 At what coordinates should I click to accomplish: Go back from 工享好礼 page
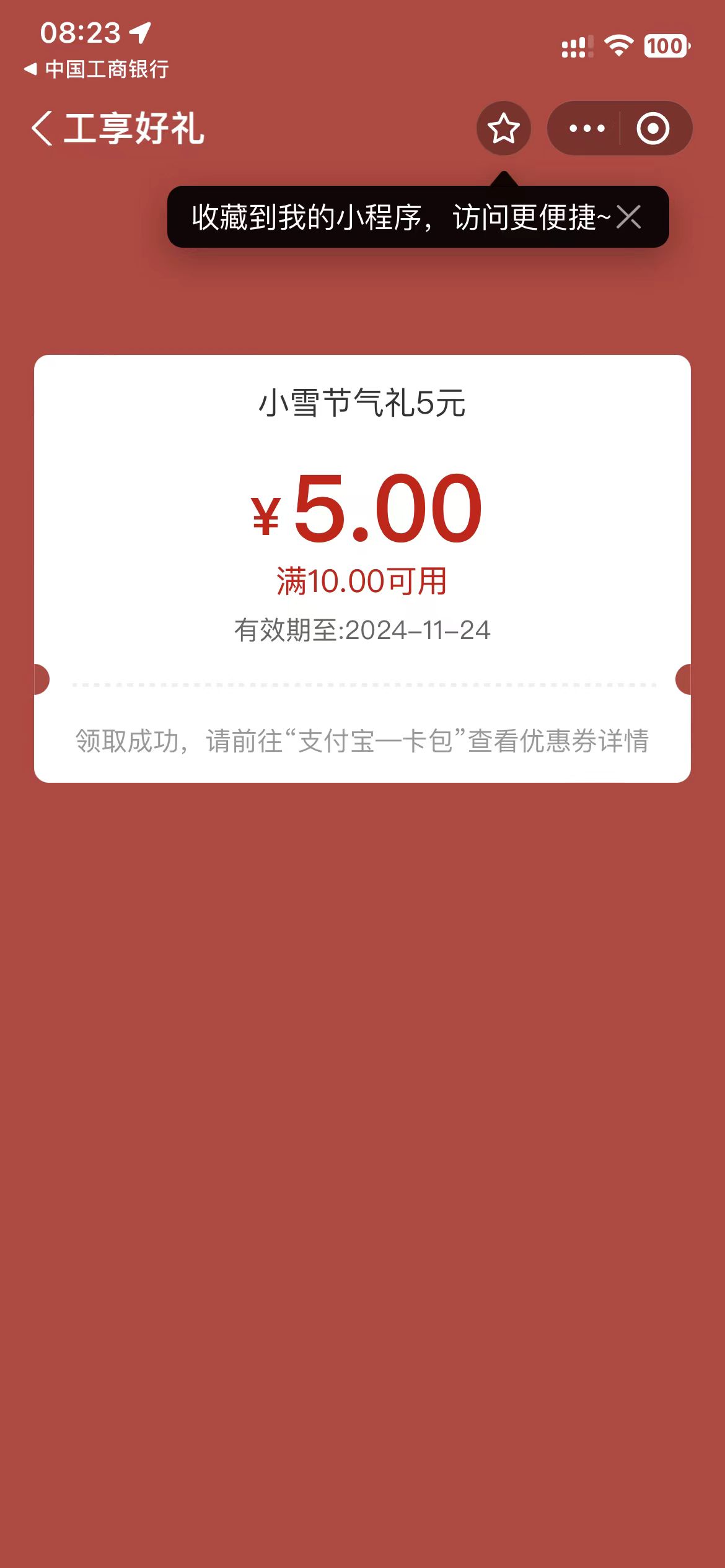(x=42, y=128)
